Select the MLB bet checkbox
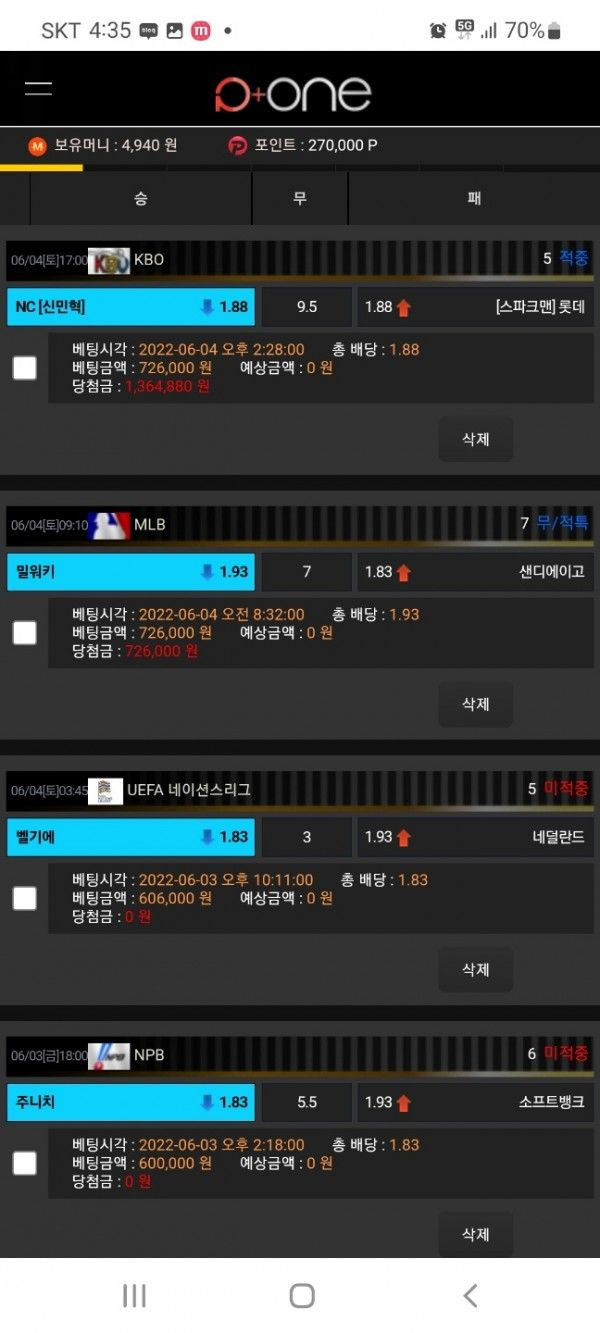600x1333 pixels. 25,633
